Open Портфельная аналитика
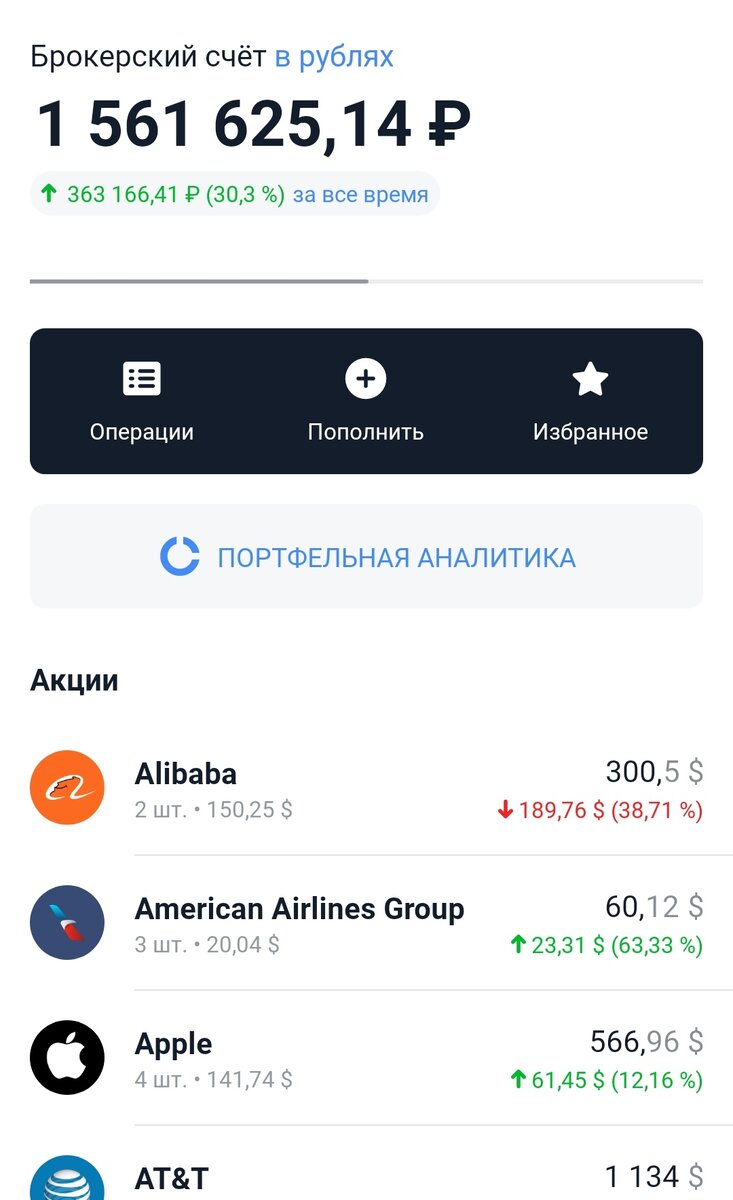Screen dimensions: 733x1200 tap(366, 557)
